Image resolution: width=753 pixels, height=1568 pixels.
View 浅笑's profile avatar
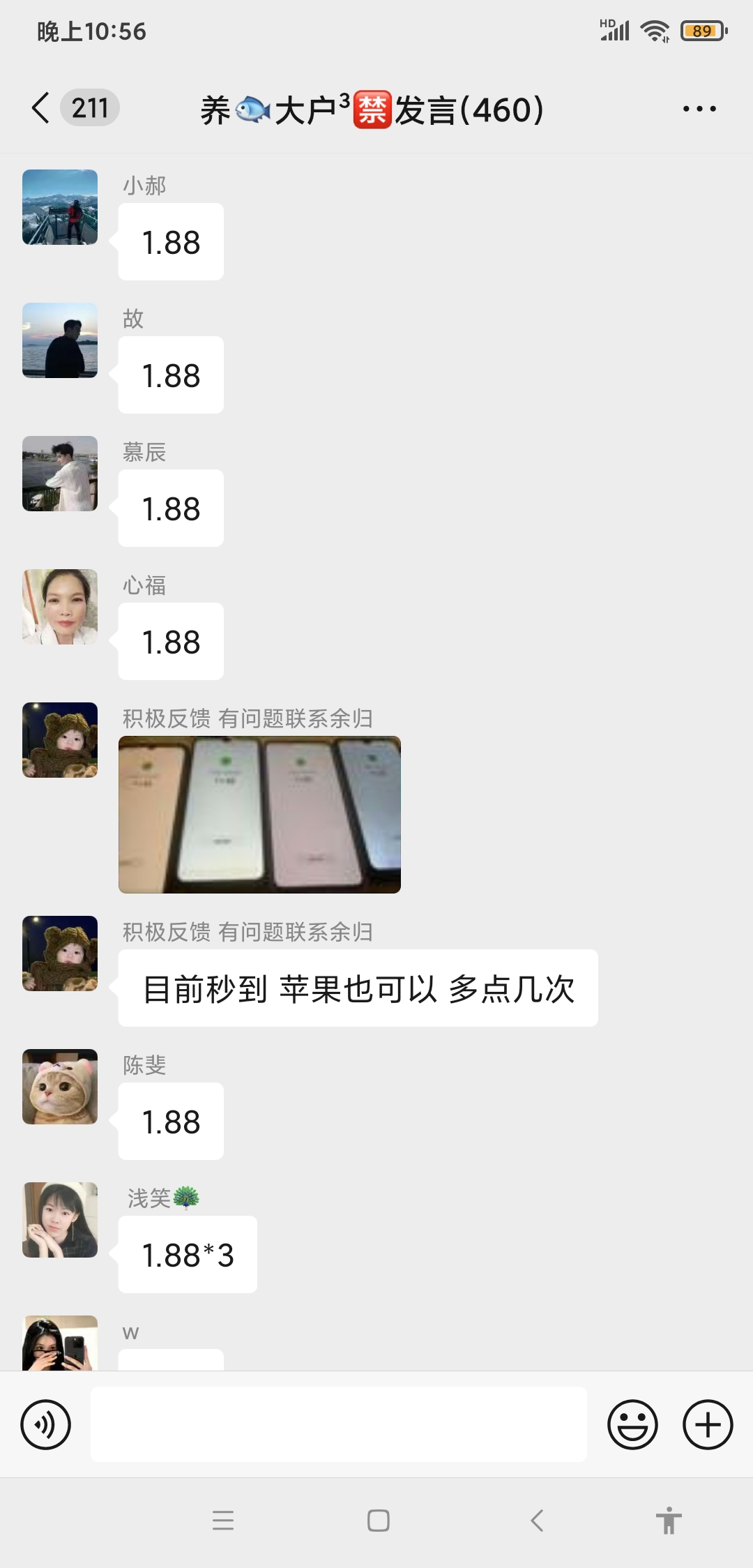click(60, 1220)
